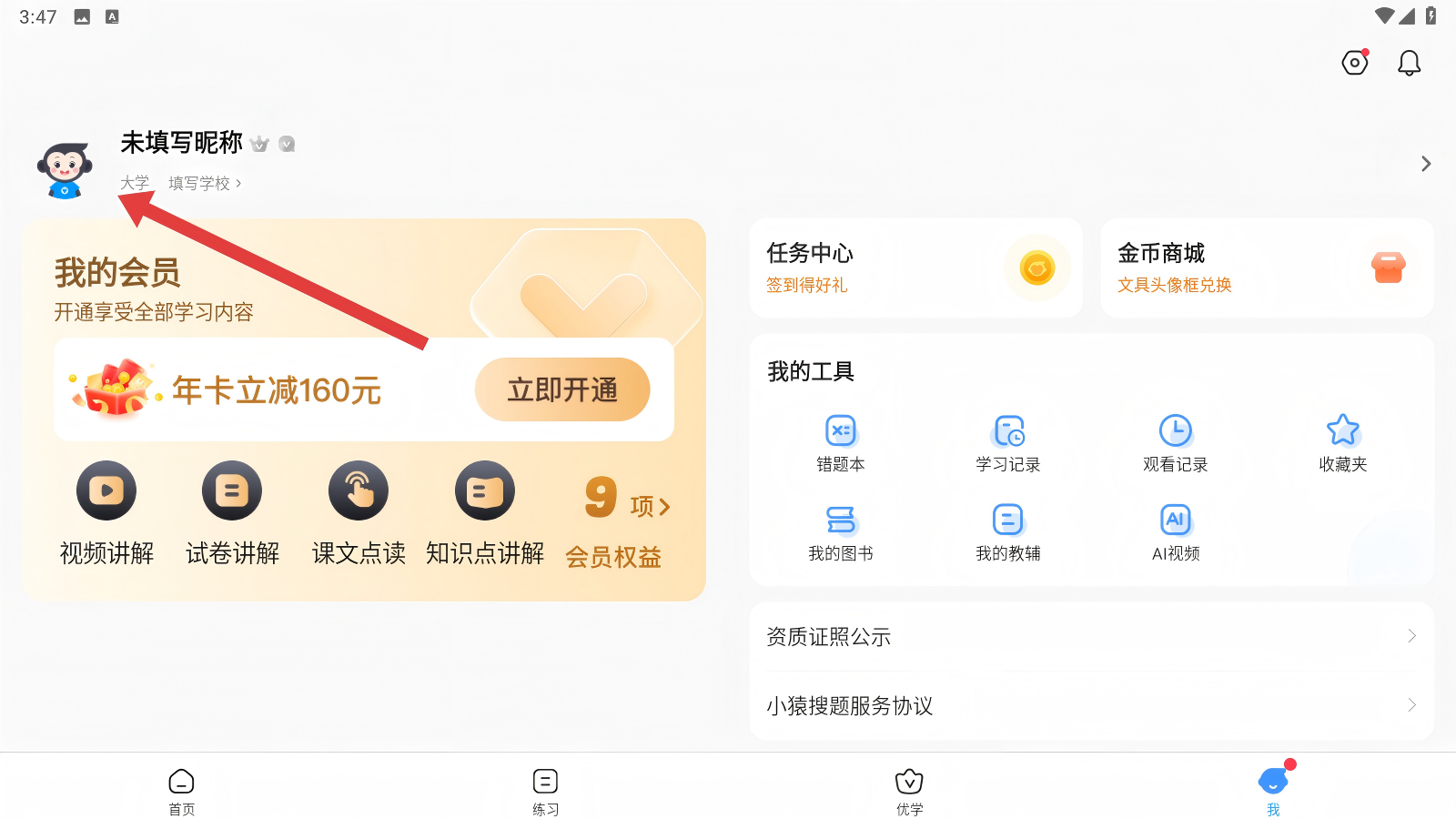Open the settings icon in the top bar
Viewport: 1456px width, 819px height.
click(1354, 63)
